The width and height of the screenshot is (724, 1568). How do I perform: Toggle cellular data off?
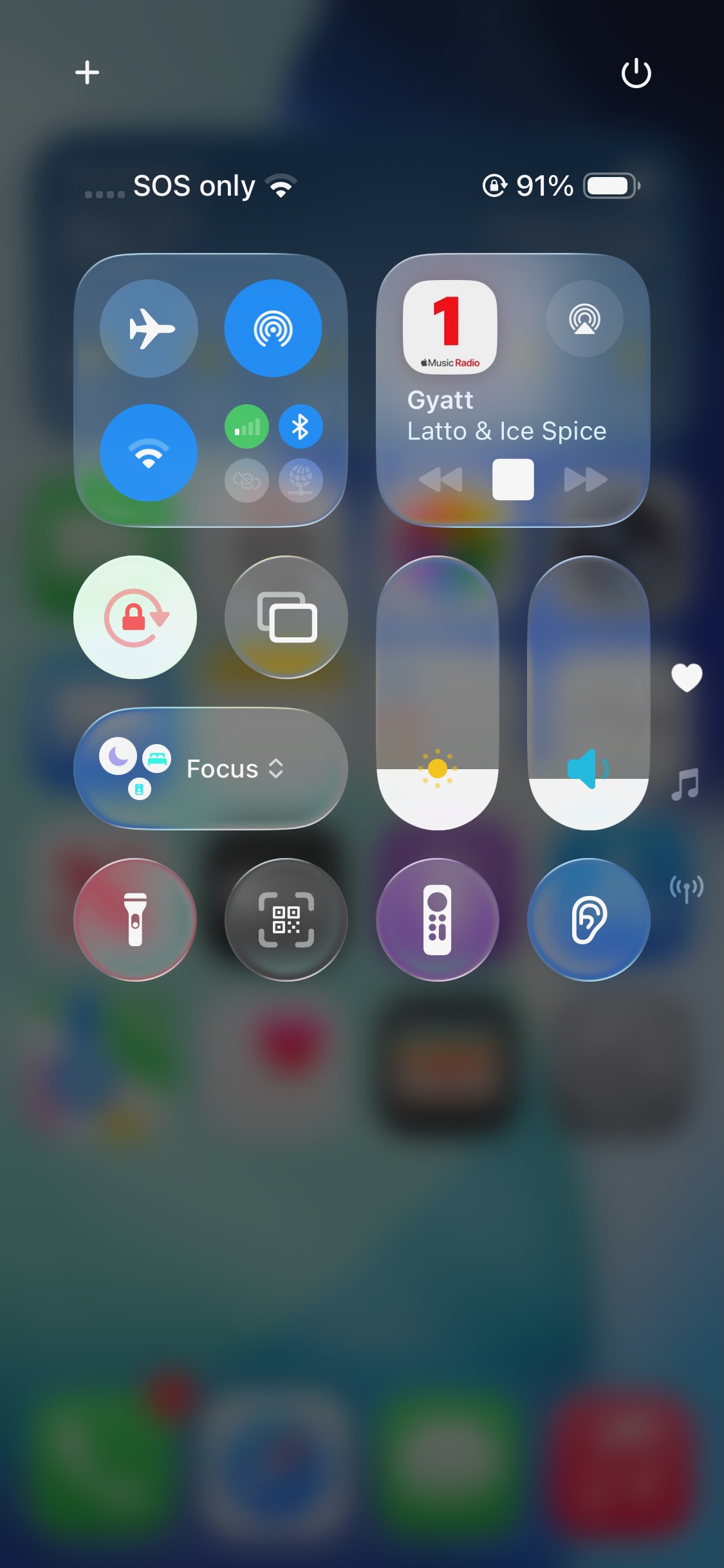click(x=246, y=427)
